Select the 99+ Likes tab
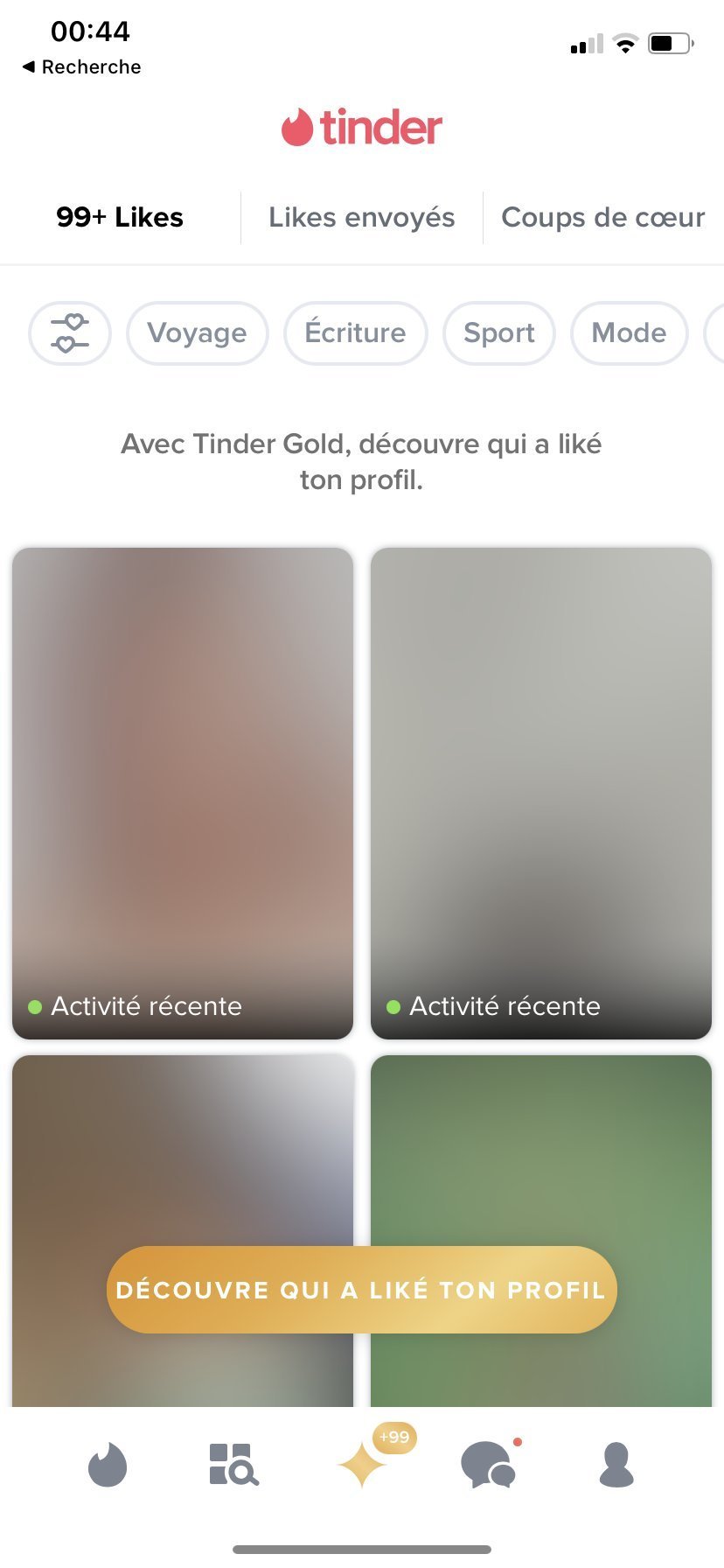724x1568 pixels. [120, 217]
